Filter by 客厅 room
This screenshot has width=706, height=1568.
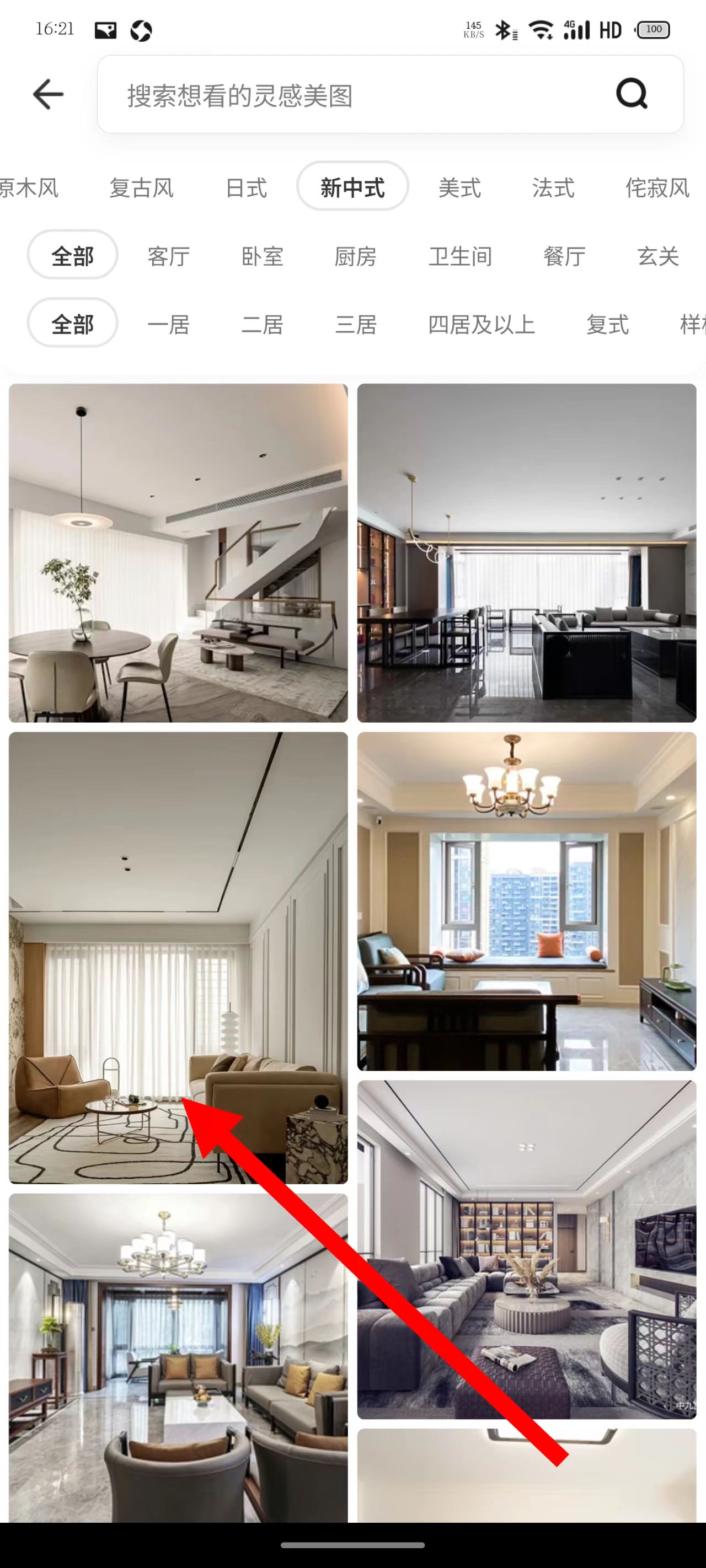point(169,256)
